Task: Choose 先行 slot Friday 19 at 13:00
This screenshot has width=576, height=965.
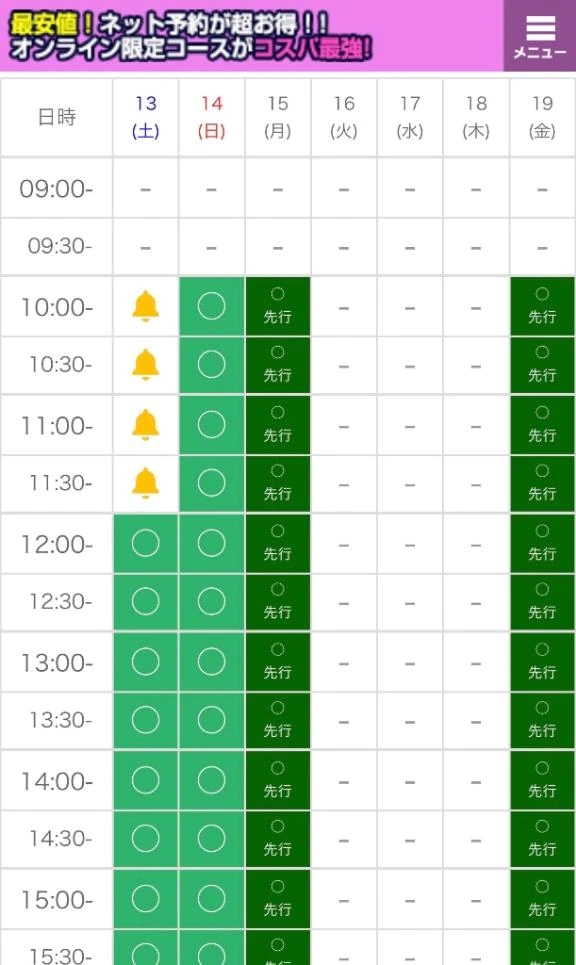Action: tap(542, 662)
